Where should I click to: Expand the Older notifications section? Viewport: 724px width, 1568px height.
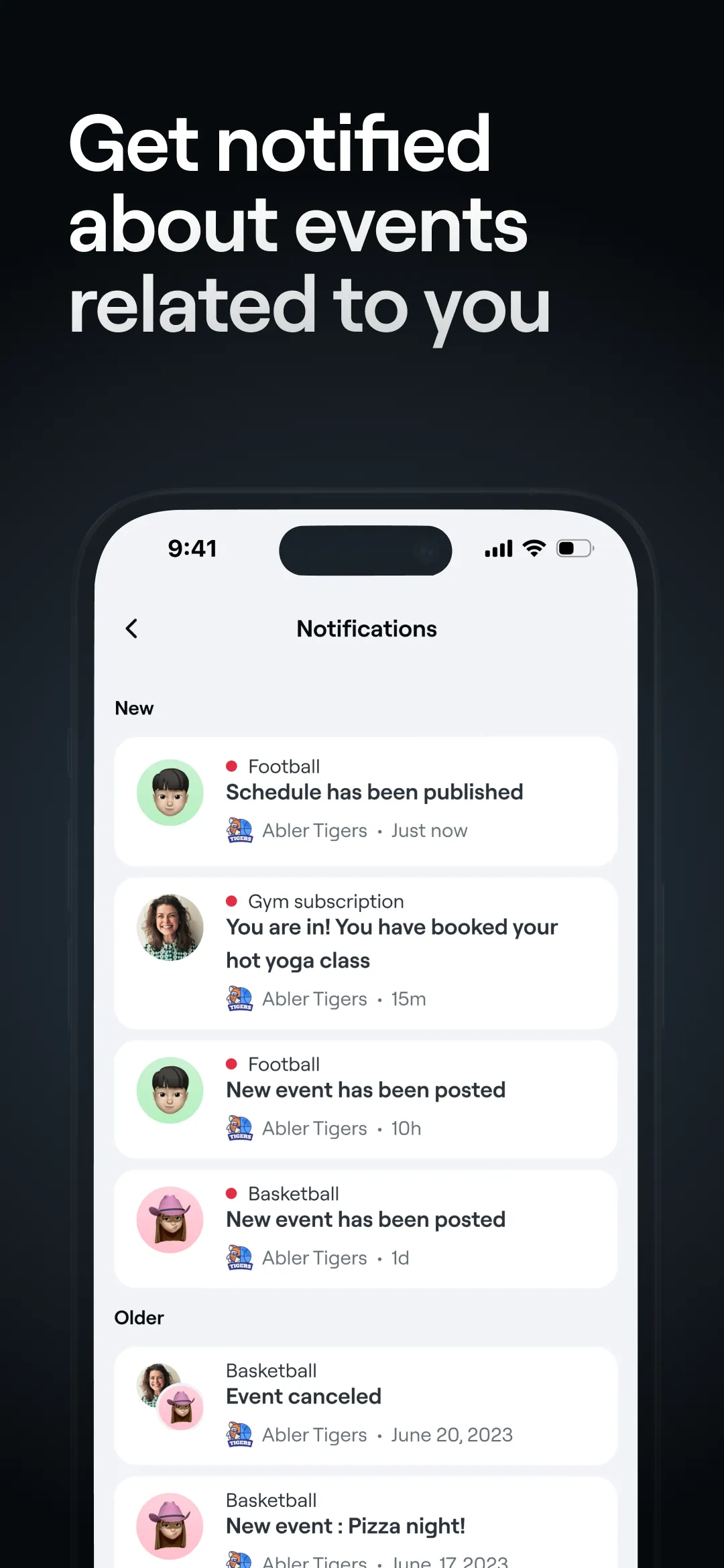(139, 1317)
